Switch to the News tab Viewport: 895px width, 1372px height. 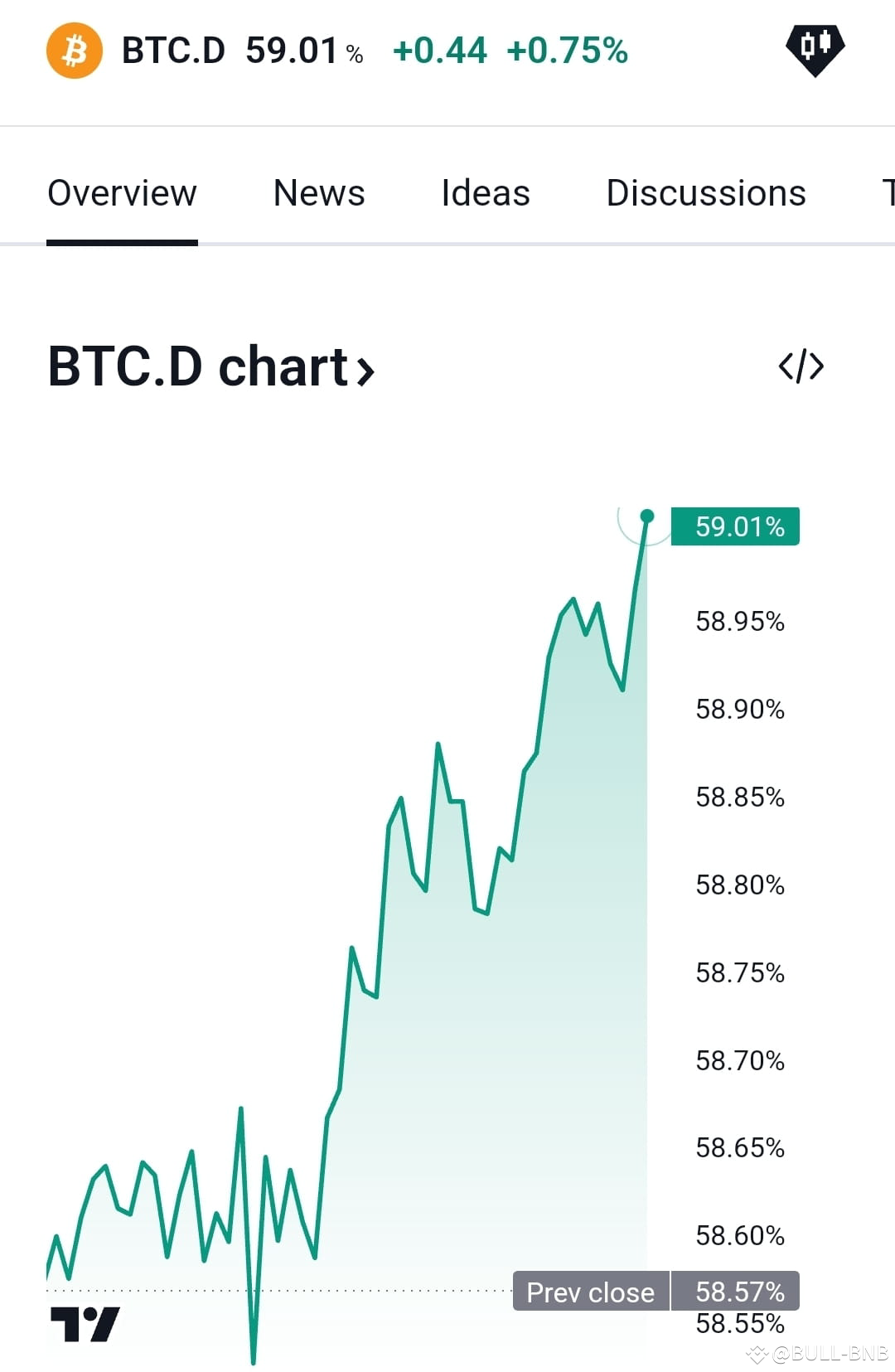(x=319, y=192)
